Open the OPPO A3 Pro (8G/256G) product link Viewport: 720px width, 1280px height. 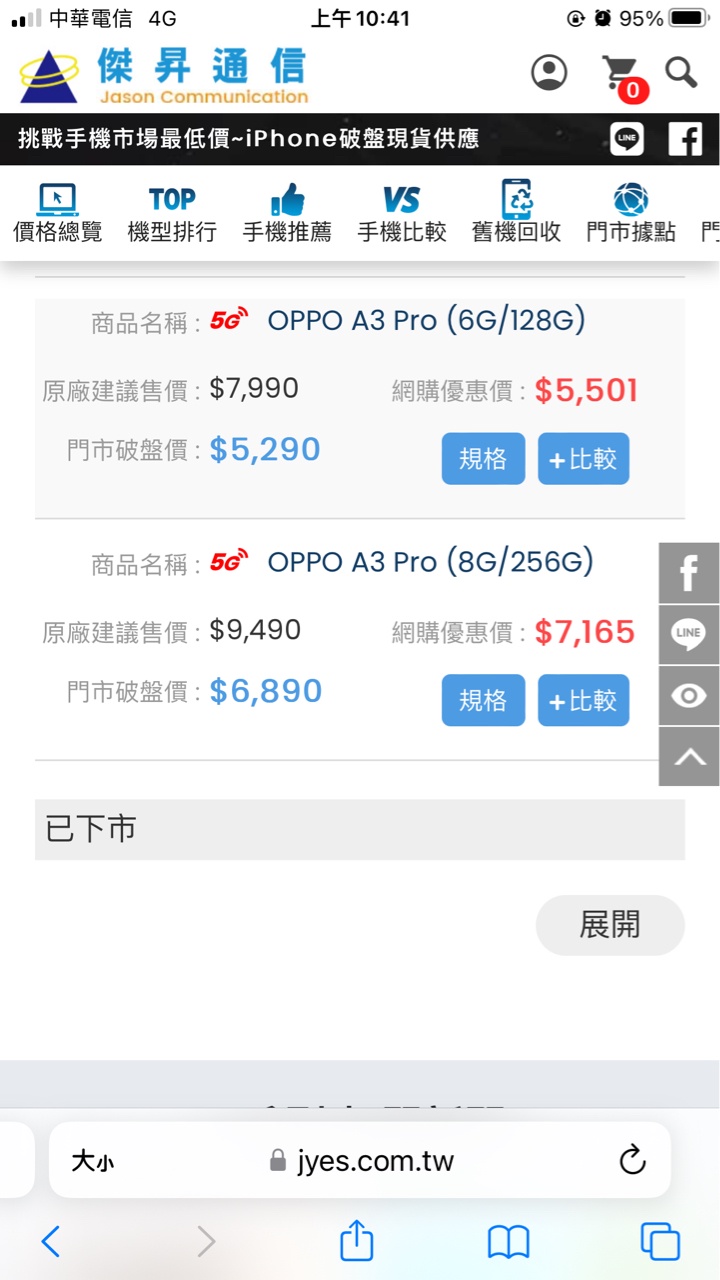pos(430,562)
